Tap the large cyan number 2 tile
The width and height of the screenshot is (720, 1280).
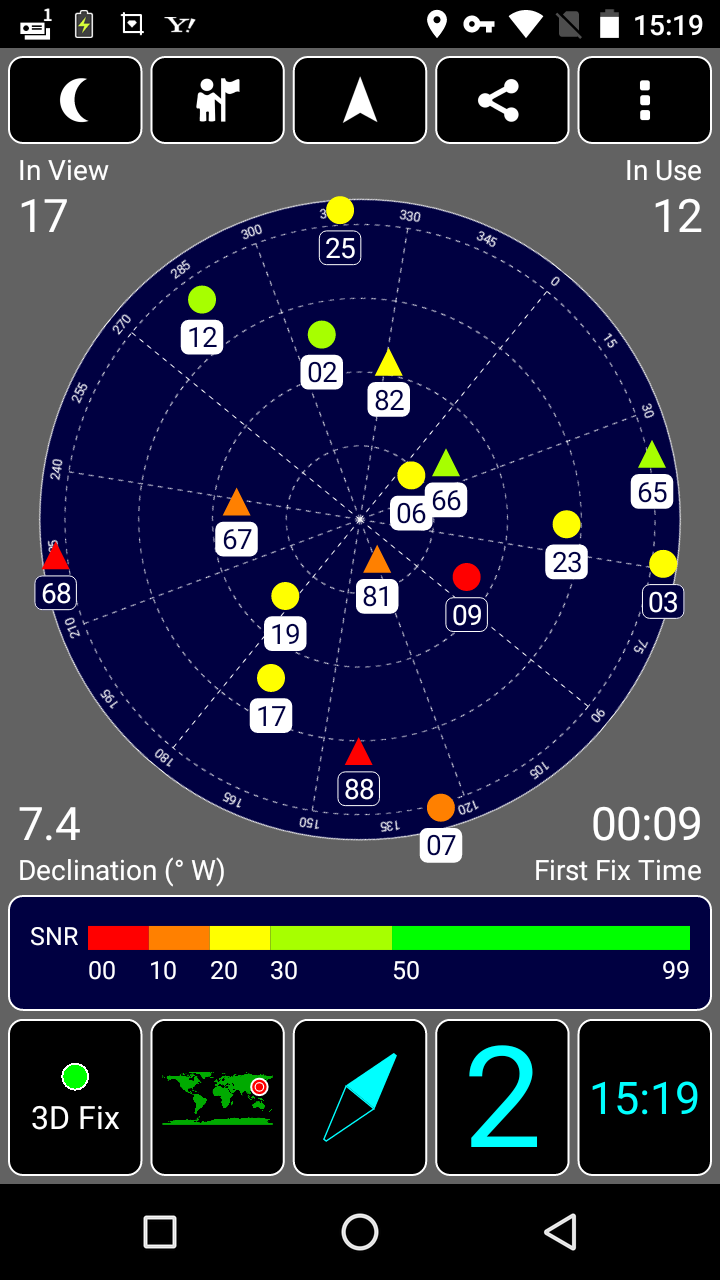[502, 1097]
